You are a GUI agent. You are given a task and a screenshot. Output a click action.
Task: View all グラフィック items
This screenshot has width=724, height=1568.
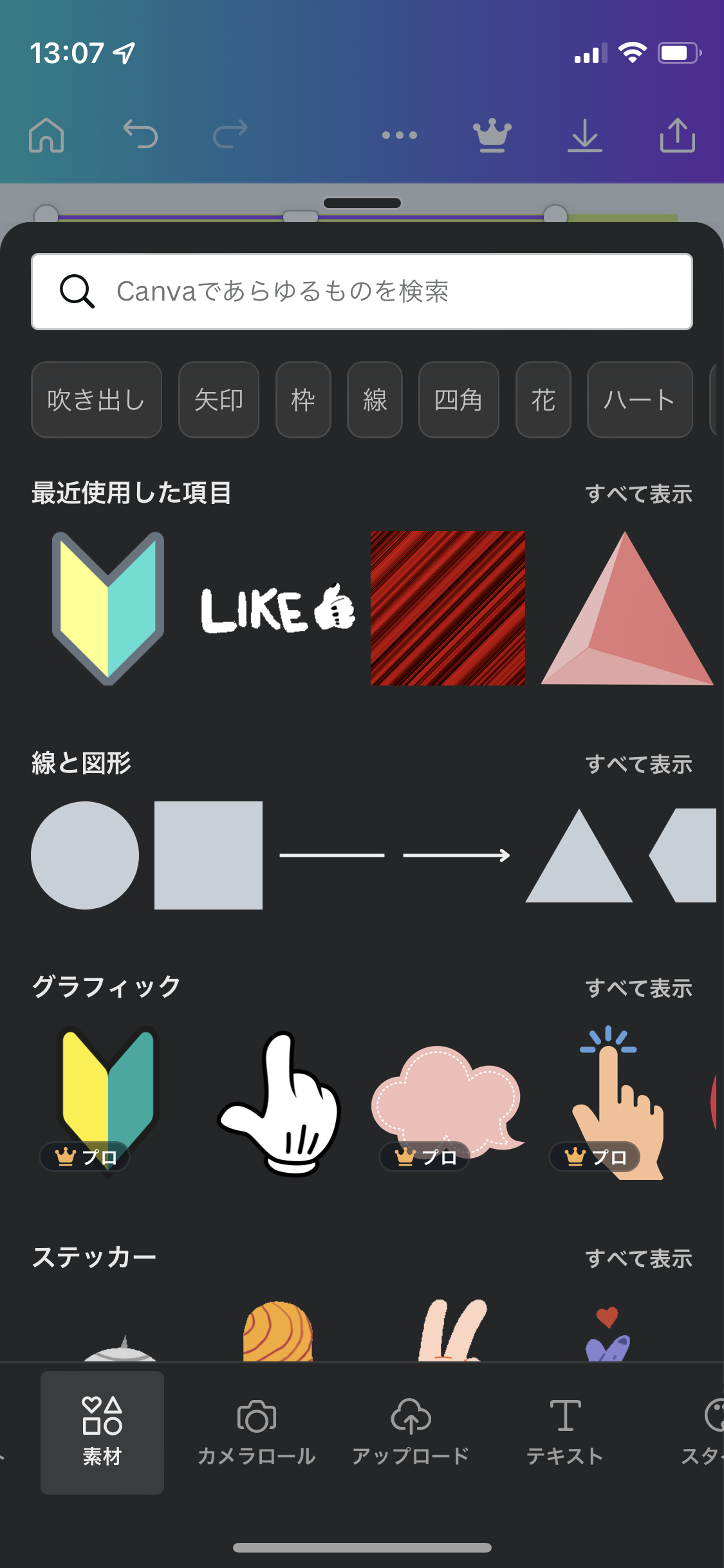tap(638, 988)
